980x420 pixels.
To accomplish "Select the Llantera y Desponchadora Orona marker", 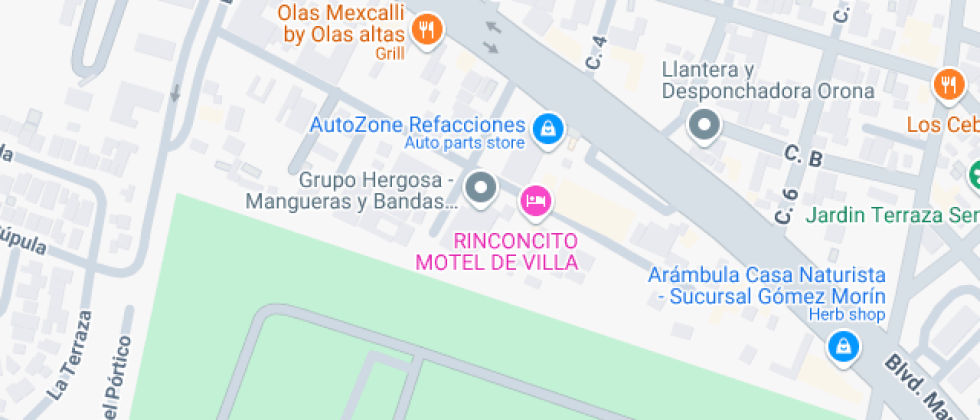I will pos(705,126).
